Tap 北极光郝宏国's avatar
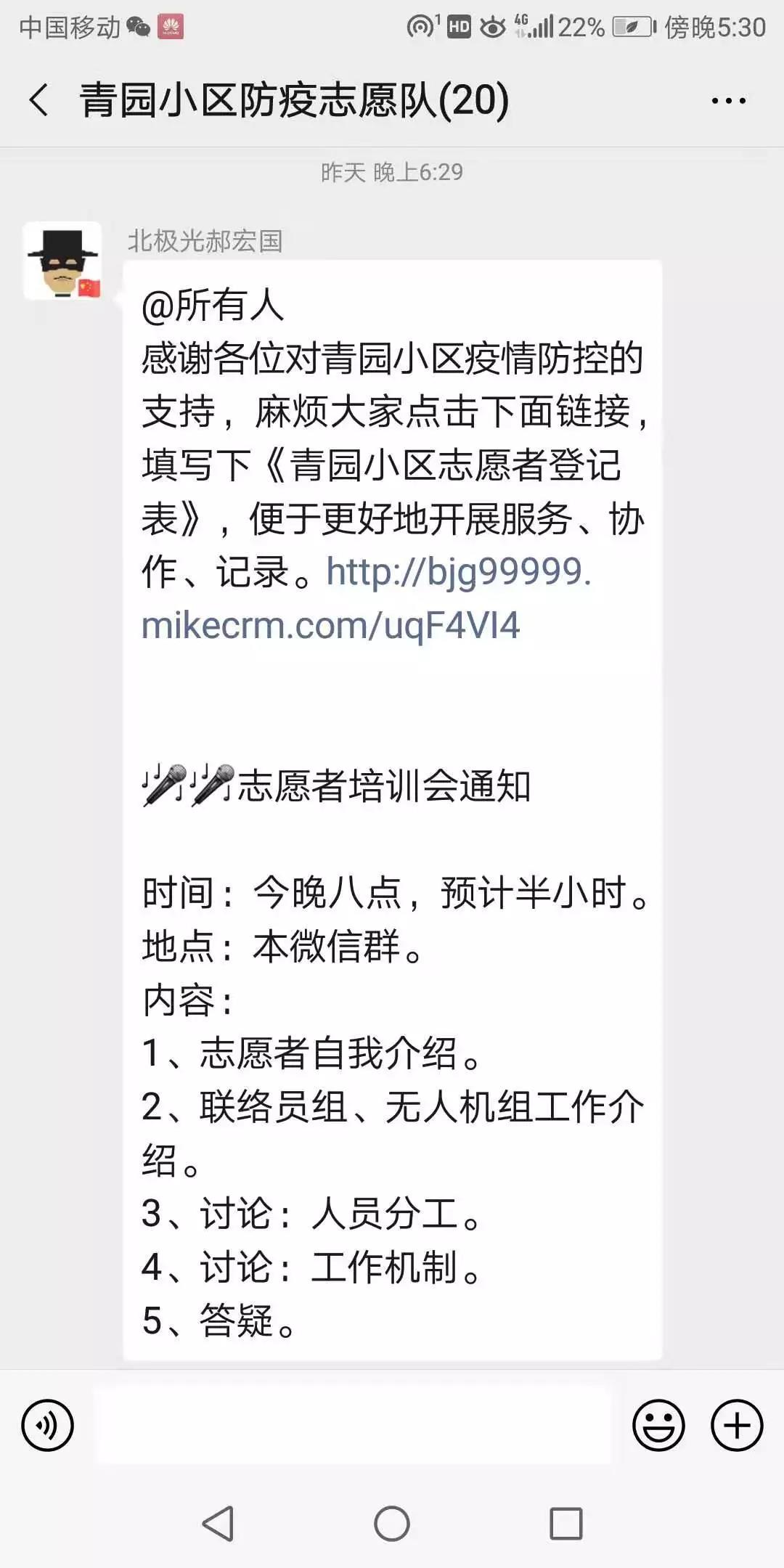Viewport: 784px width, 1568px height. tap(62, 261)
